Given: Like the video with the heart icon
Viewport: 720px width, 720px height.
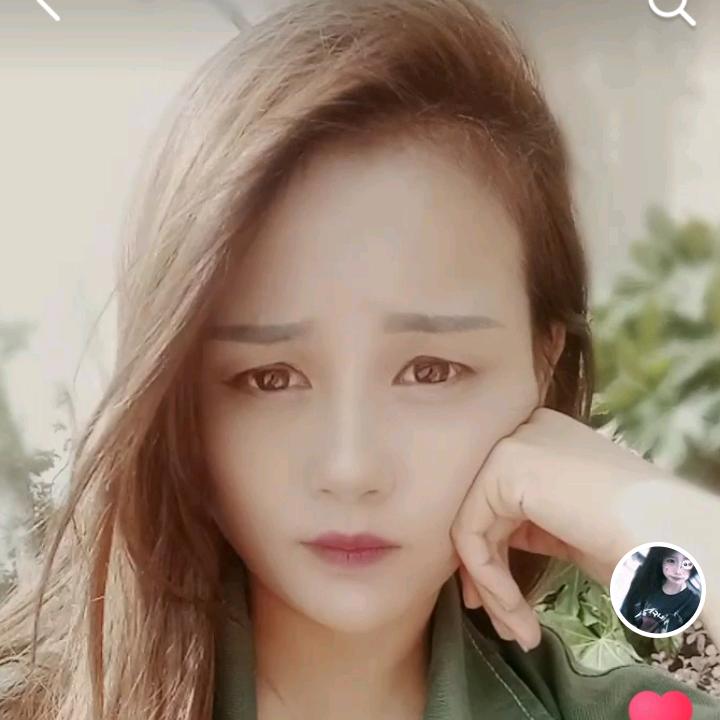Looking at the screenshot, I should tap(660, 706).
